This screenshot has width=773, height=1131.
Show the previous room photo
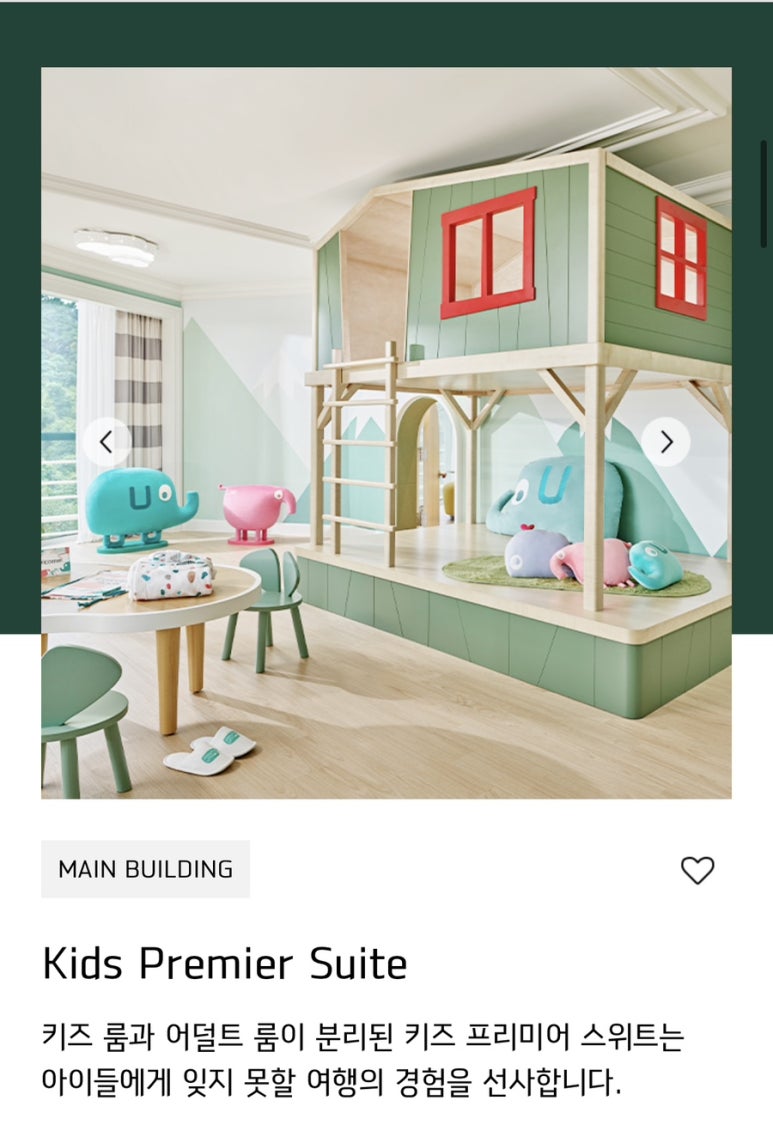click(x=106, y=441)
